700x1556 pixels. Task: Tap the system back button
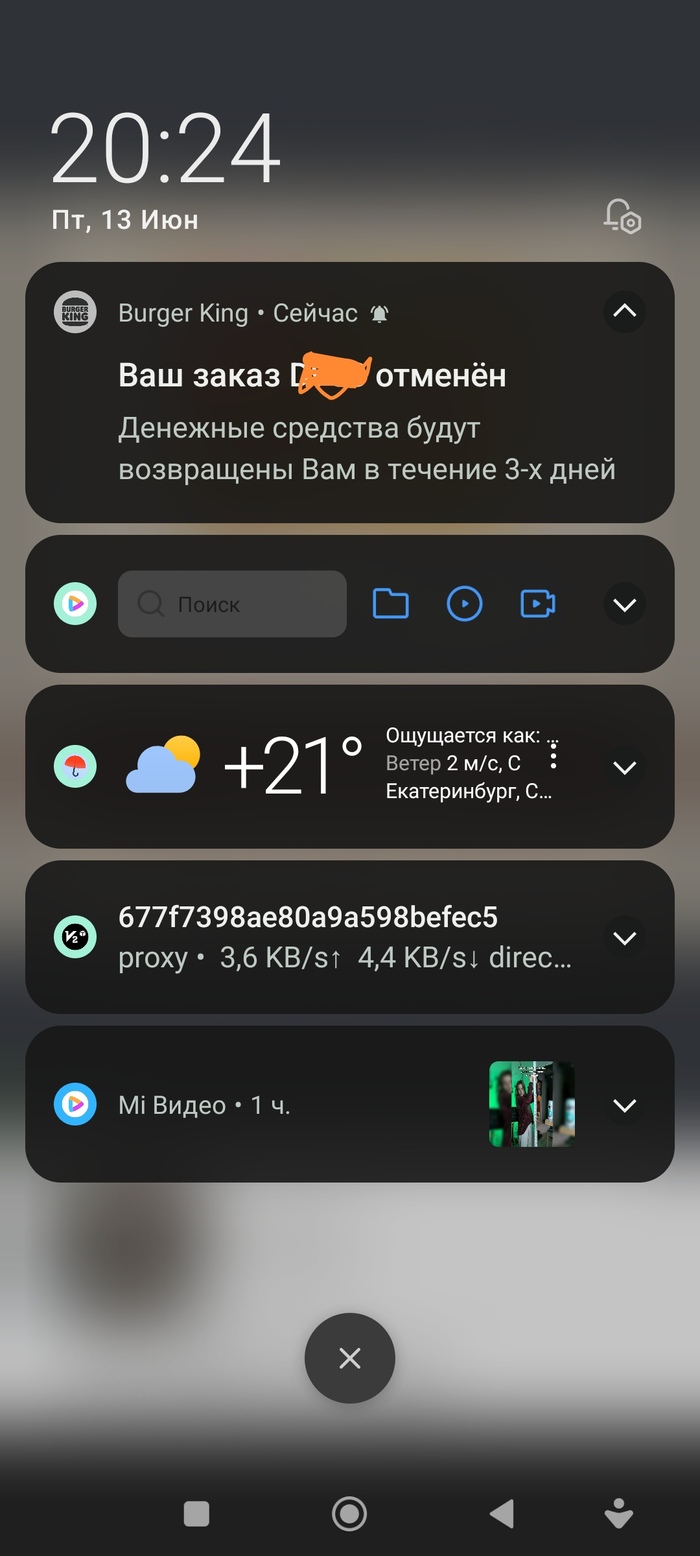(502, 1514)
